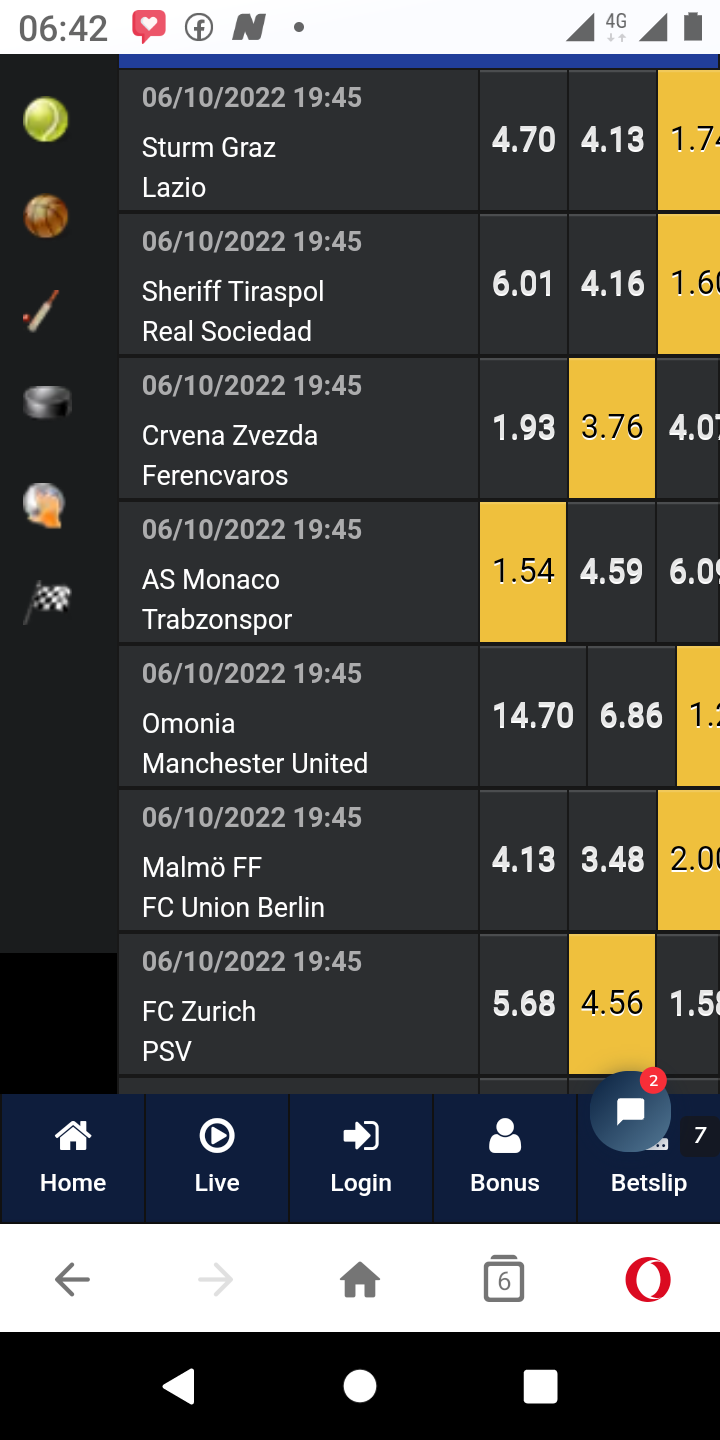Deselect 1.54 odds for AS Monaco
The image size is (720, 1440).
pyautogui.click(x=523, y=572)
